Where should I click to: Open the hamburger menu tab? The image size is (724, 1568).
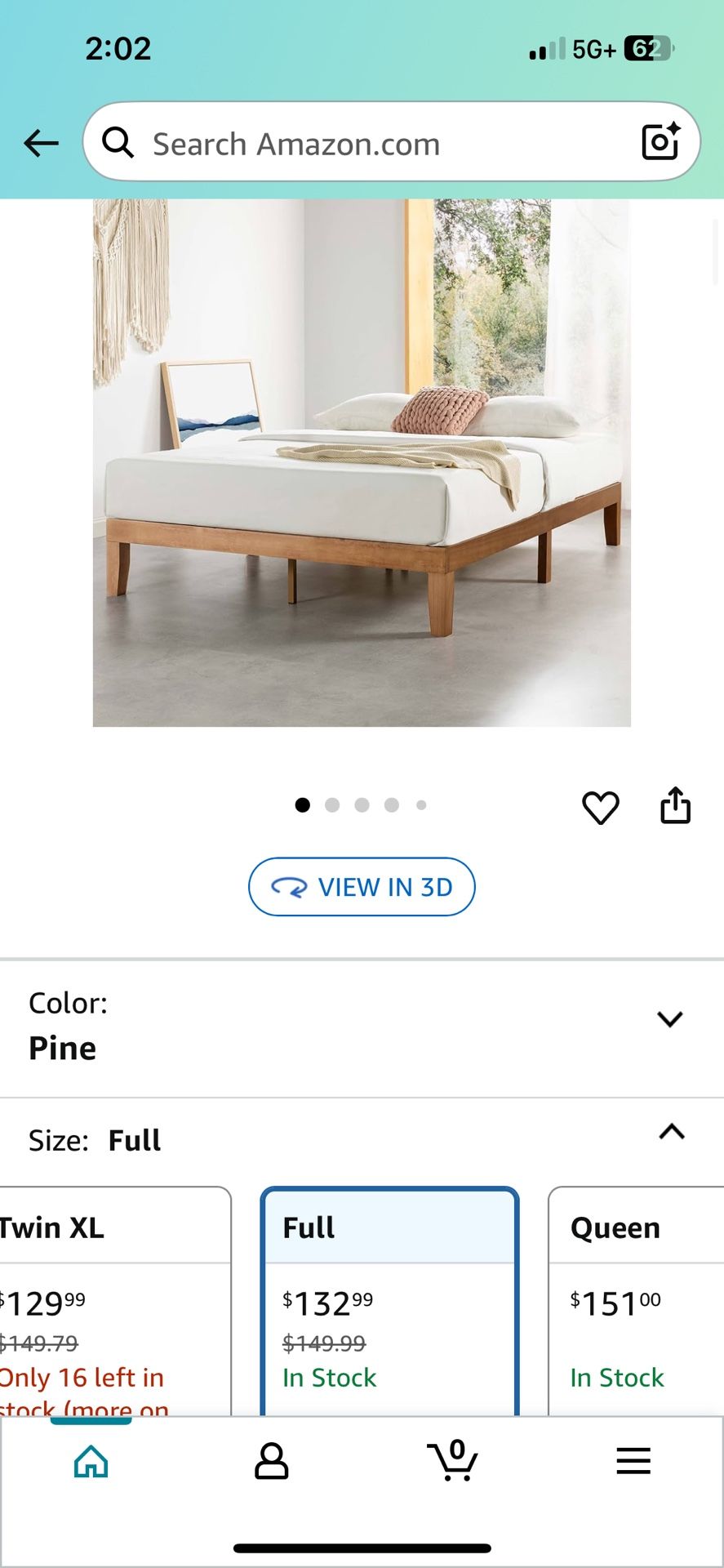[x=633, y=1461]
